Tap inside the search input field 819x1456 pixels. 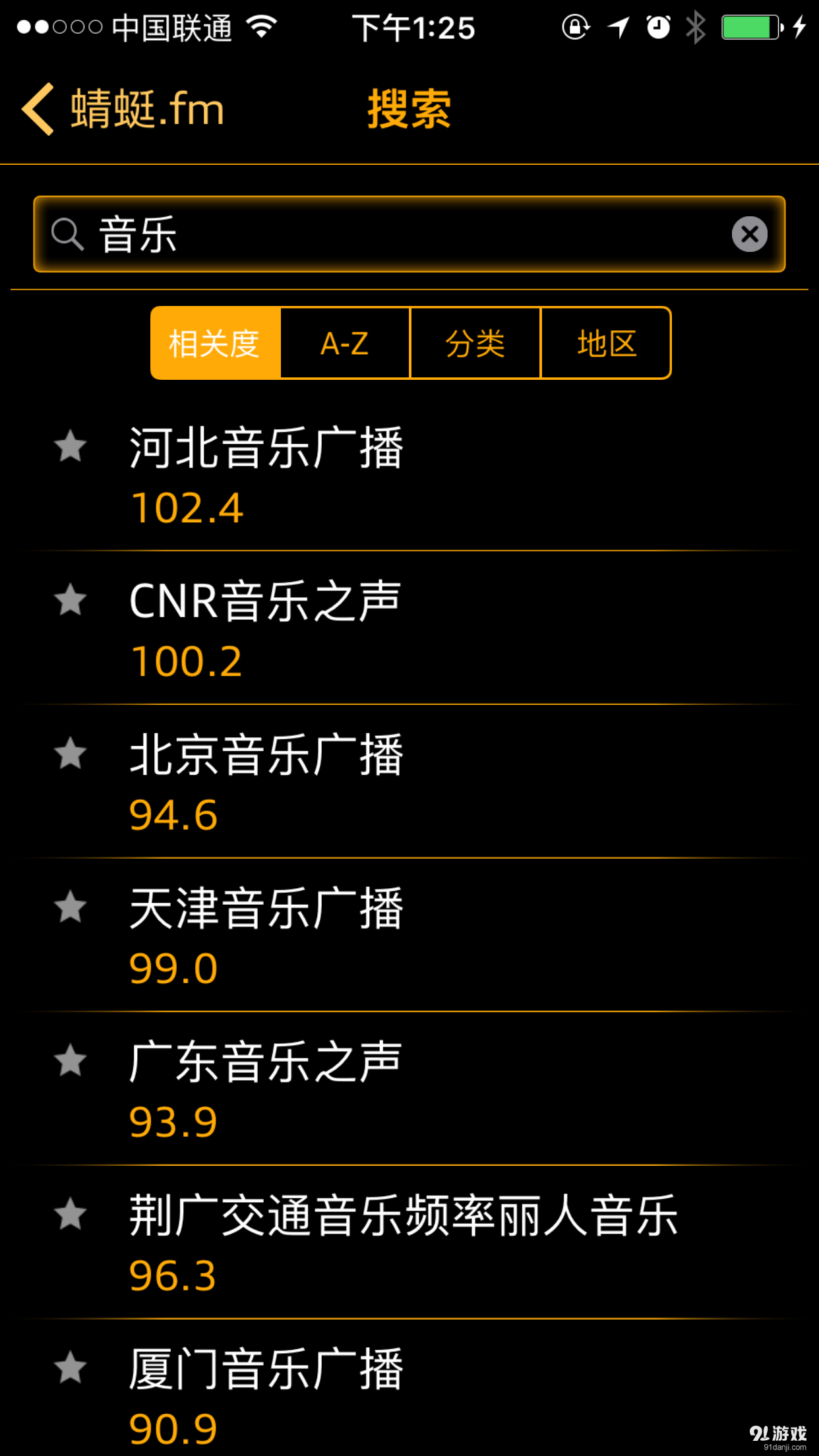click(396, 234)
